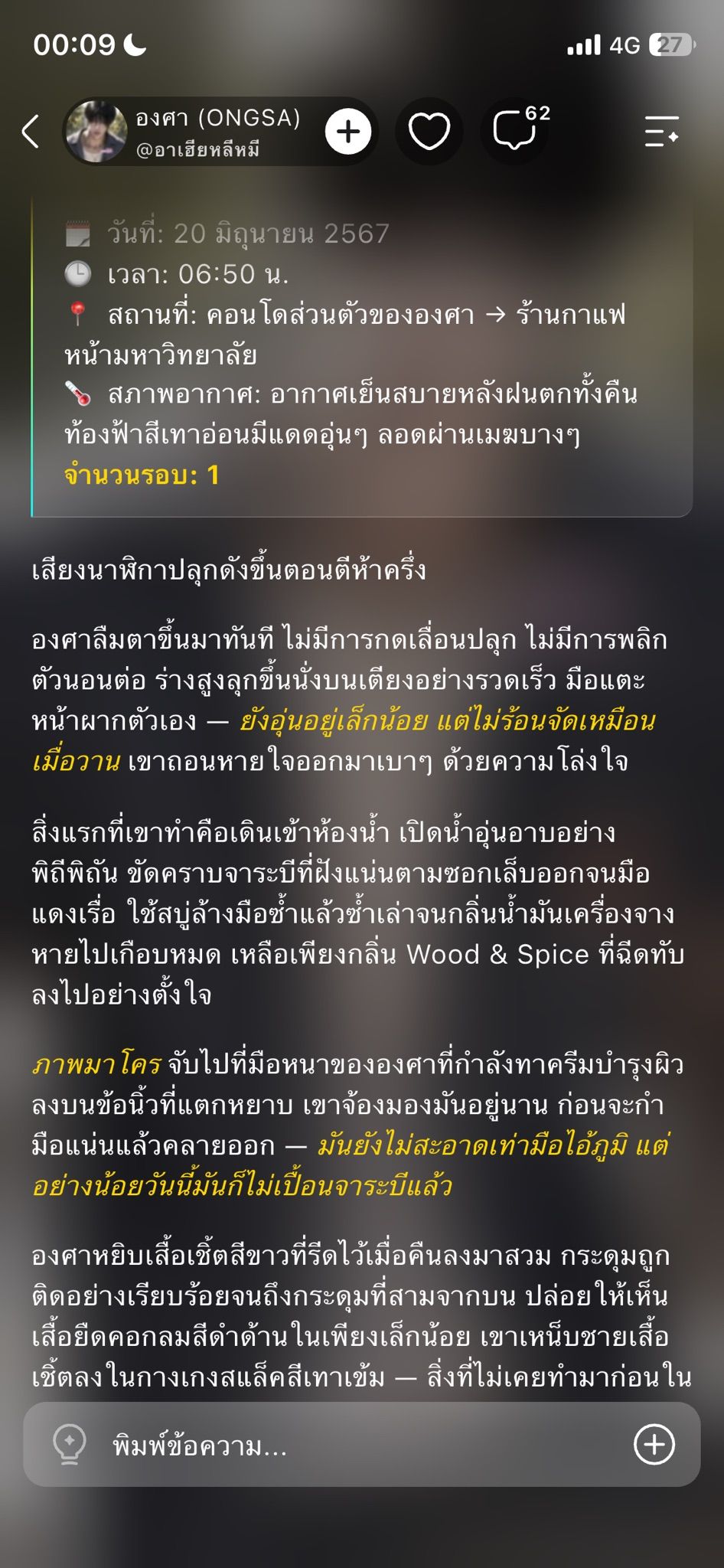The height and width of the screenshot is (1568, 724).
Task: Like this character with the heart
Action: coord(429,131)
